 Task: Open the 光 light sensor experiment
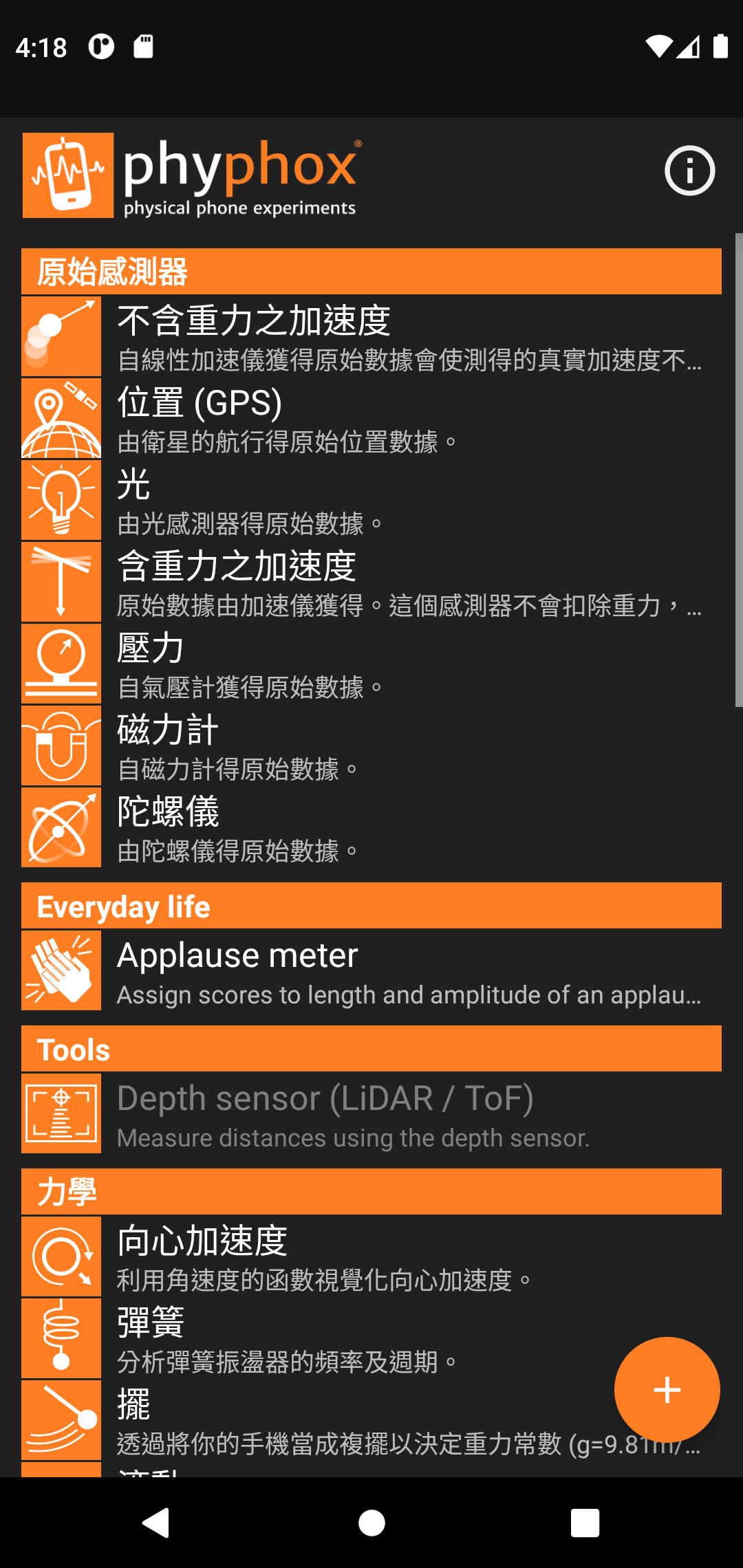[x=371, y=500]
